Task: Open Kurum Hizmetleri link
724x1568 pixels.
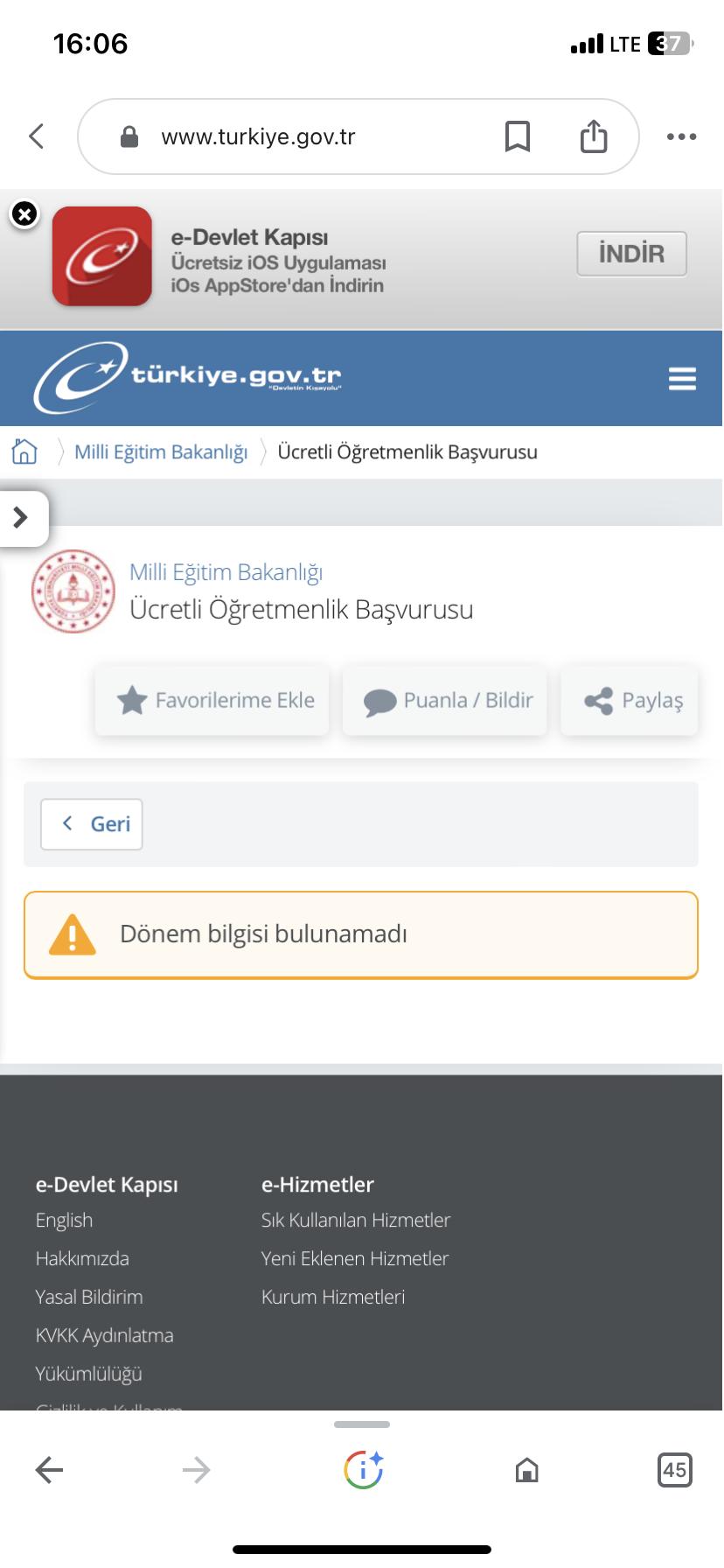Action: point(333,1297)
